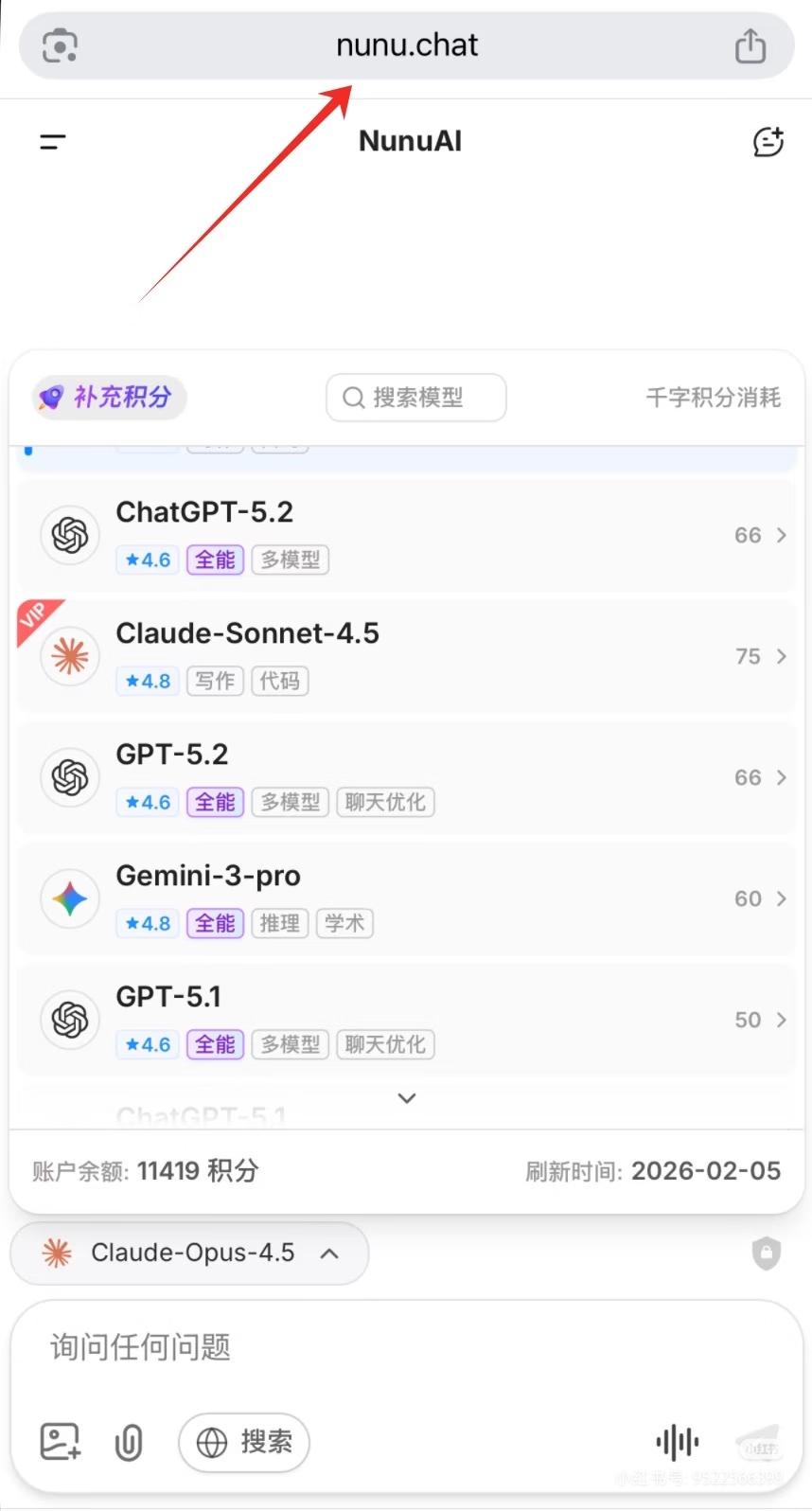Viewport: 812px width, 1511px height.
Task: Open the sidebar with the hamburger icon
Action: [x=52, y=142]
